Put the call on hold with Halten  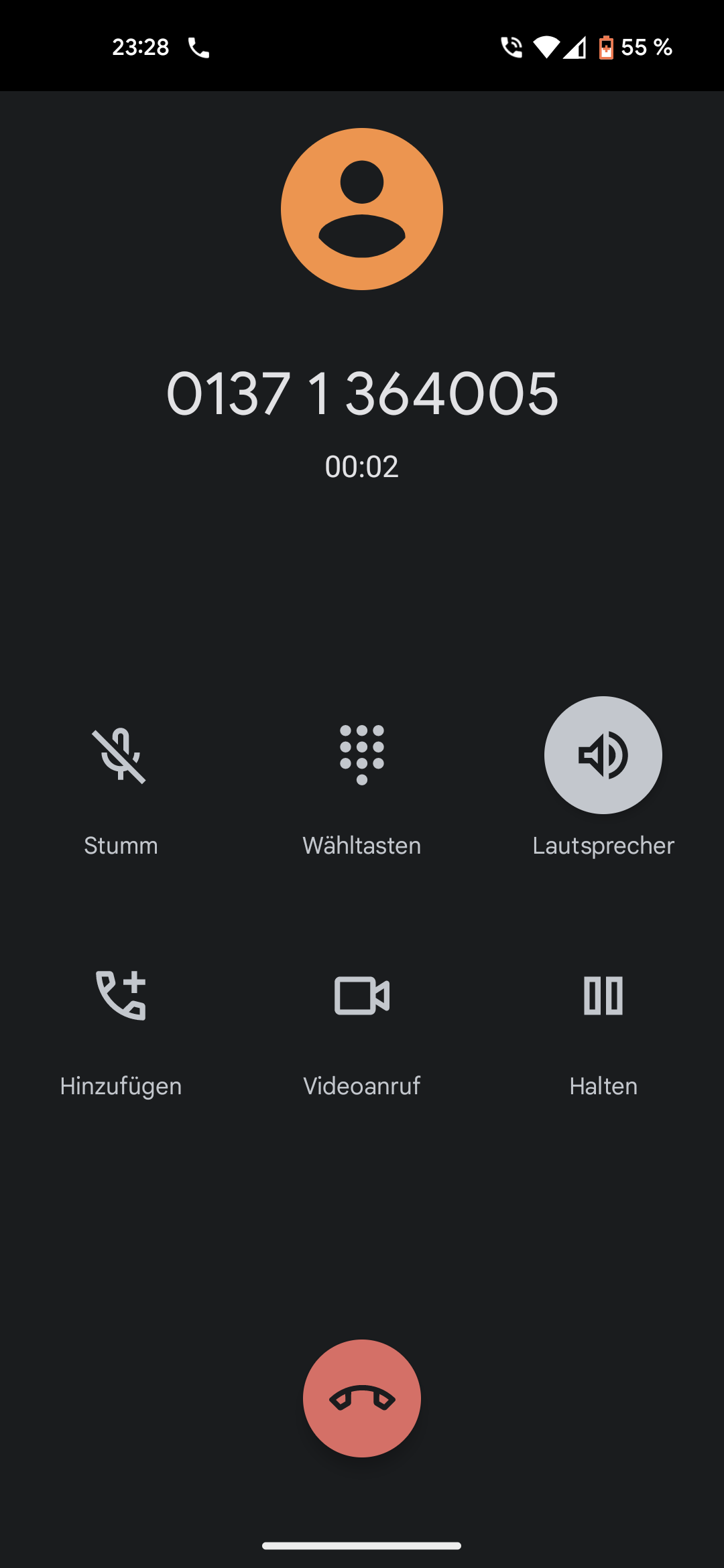(603, 996)
